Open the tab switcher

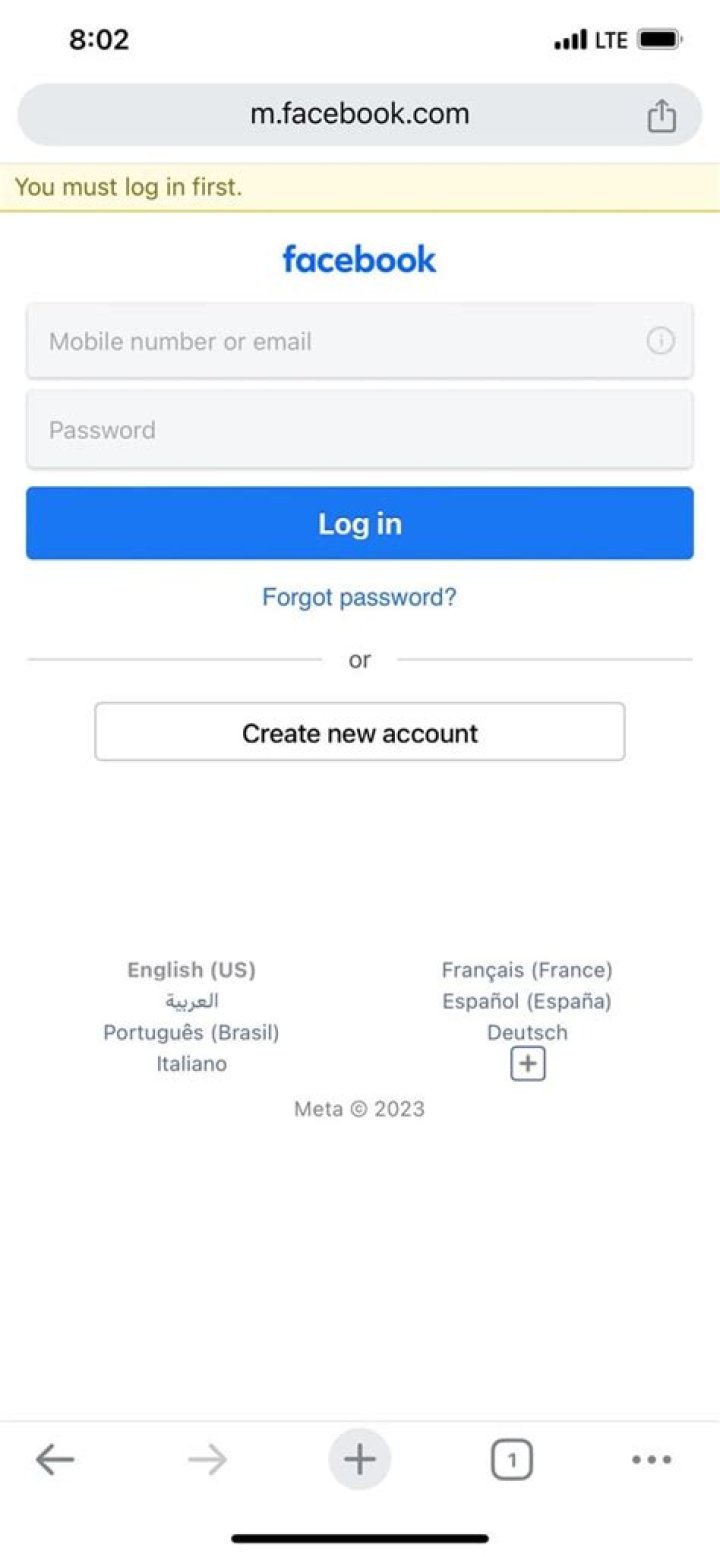[511, 1461]
